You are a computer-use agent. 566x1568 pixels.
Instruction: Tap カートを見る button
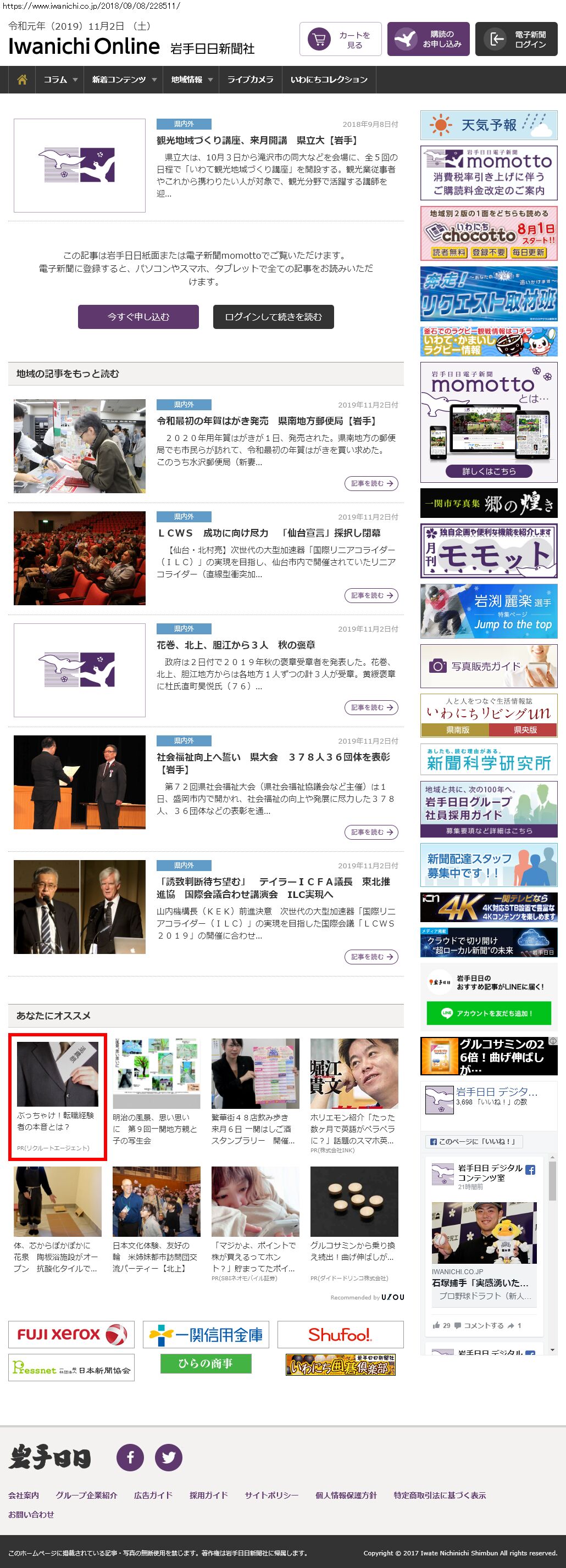coord(340,40)
